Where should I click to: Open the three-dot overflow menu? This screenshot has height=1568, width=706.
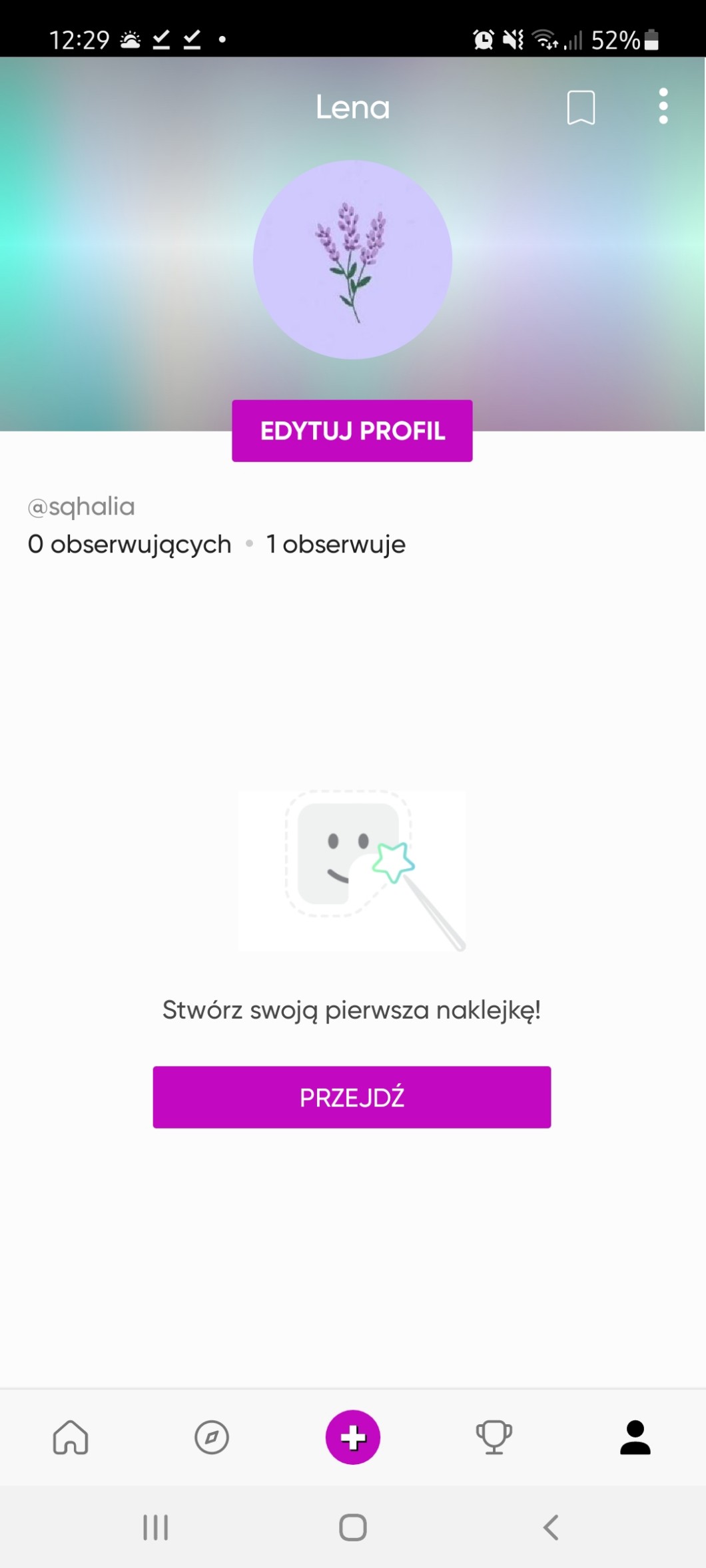tap(663, 106)
